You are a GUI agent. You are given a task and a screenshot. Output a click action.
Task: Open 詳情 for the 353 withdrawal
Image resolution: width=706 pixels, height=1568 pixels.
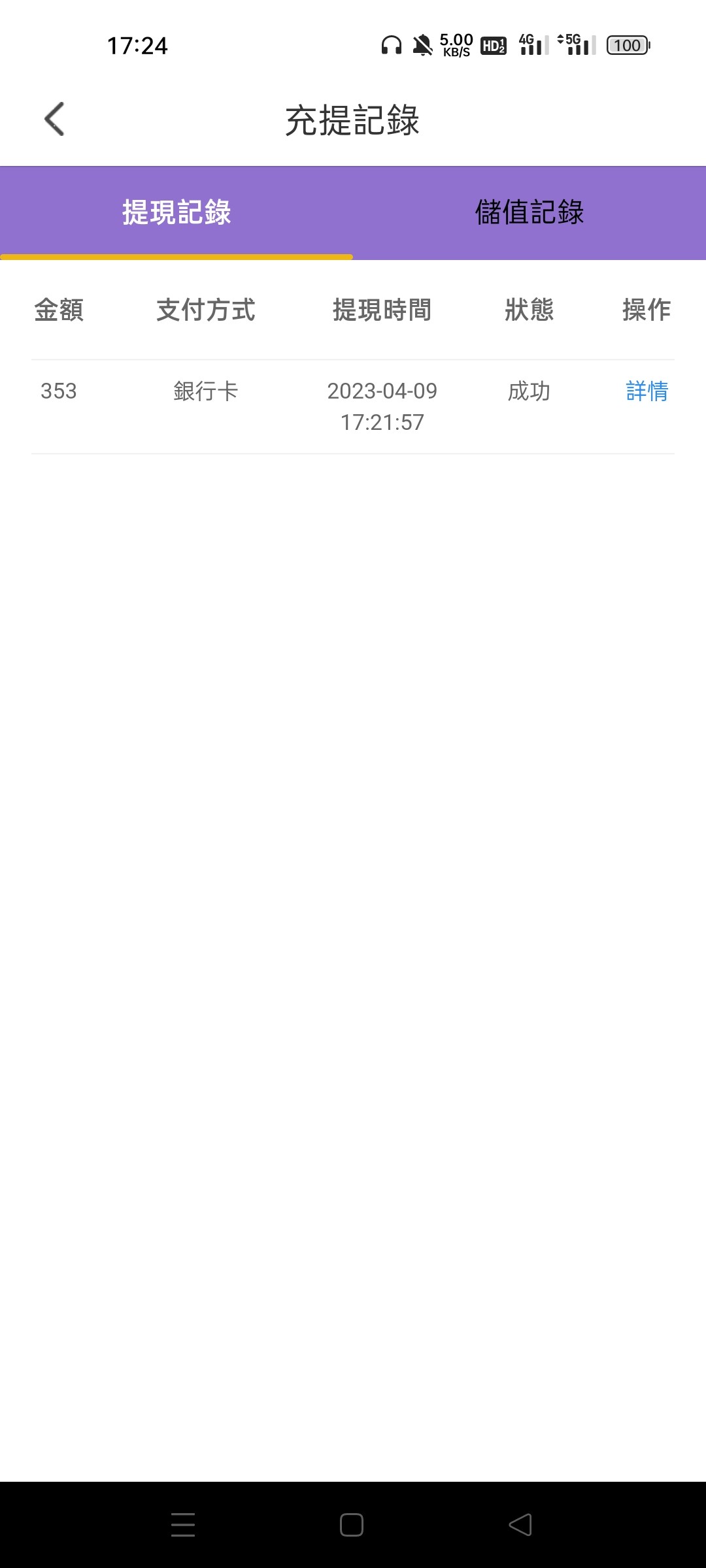(x=647, y=391)
